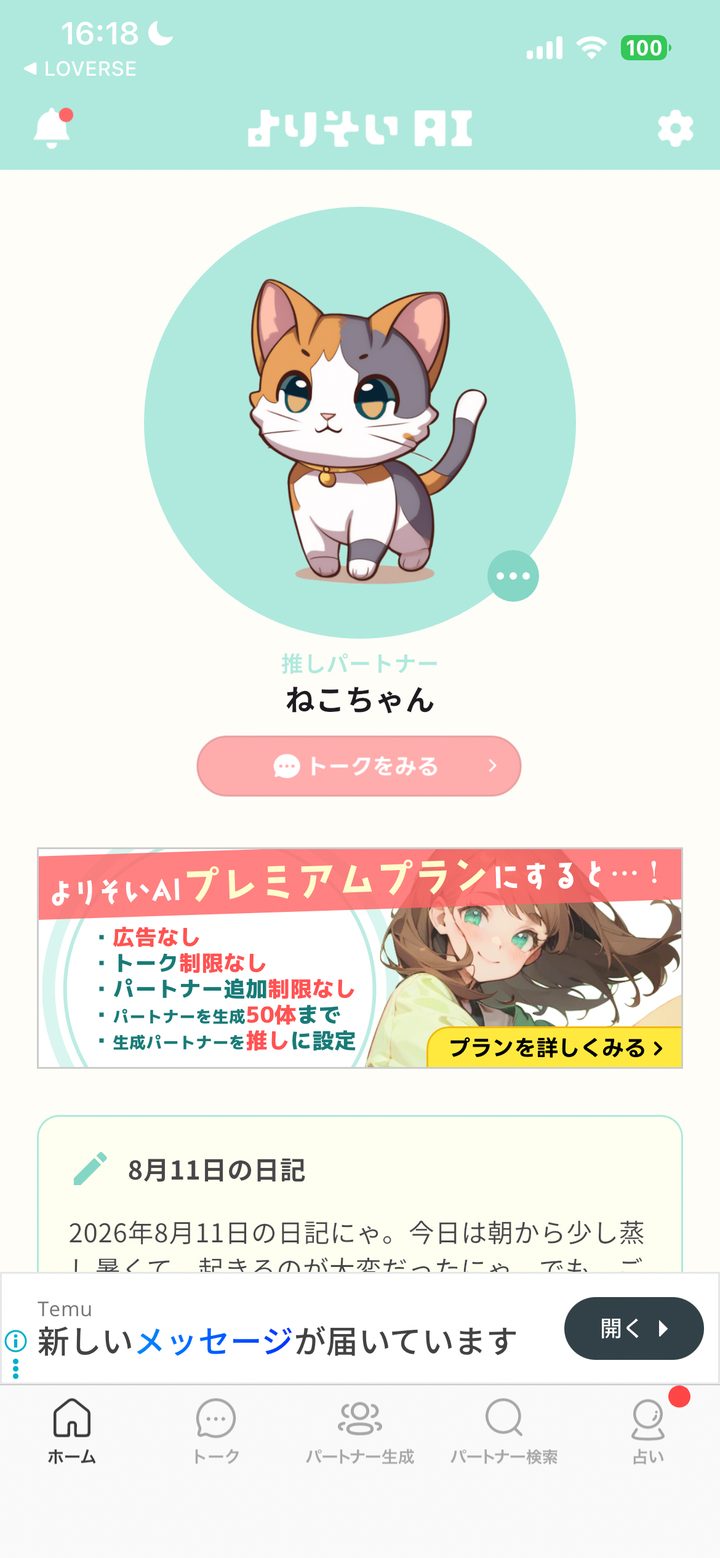Switch to the 占い tab
Screen dimensions: 720x1558
(648, 1431)
